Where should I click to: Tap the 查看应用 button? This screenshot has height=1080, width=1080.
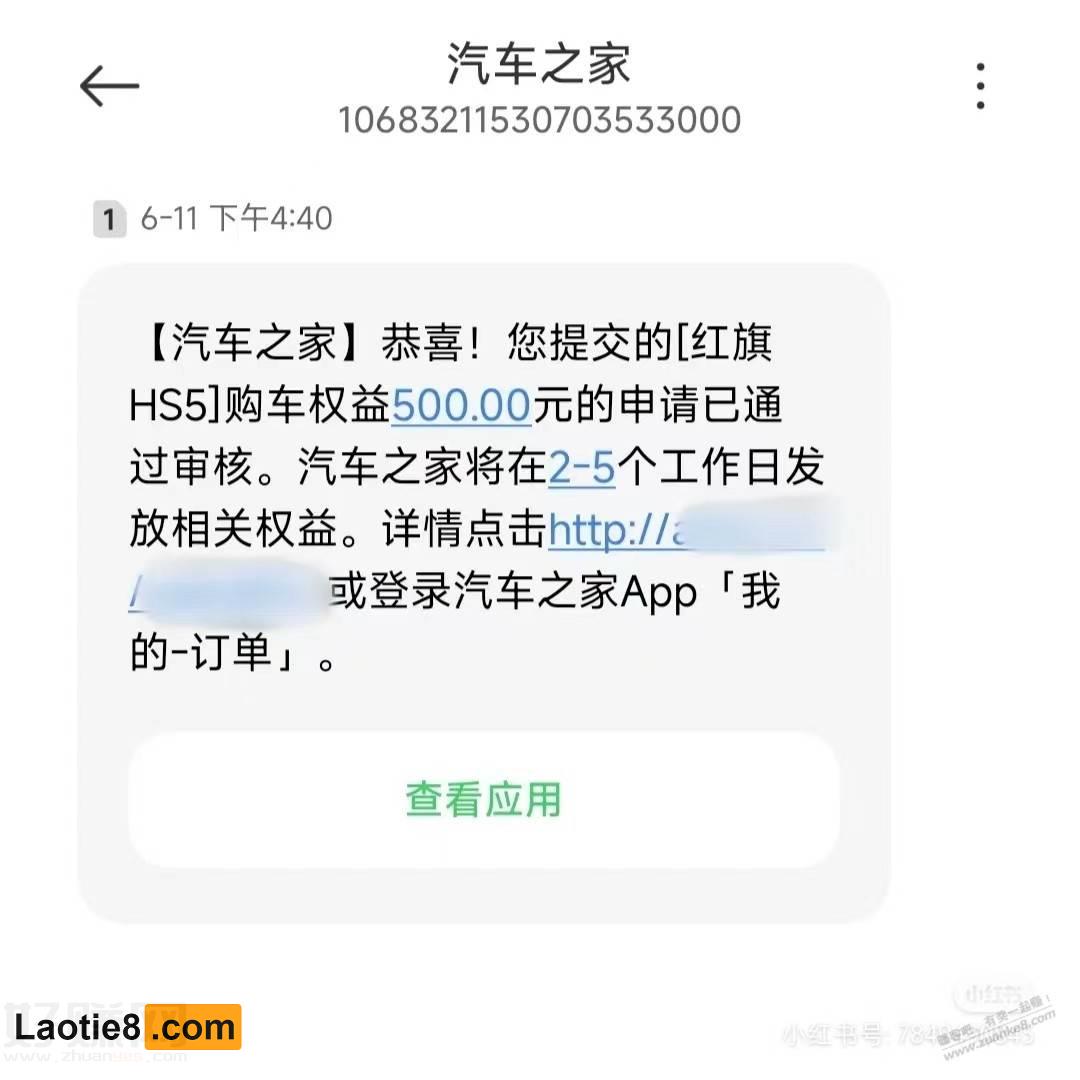tap(483, 800)
